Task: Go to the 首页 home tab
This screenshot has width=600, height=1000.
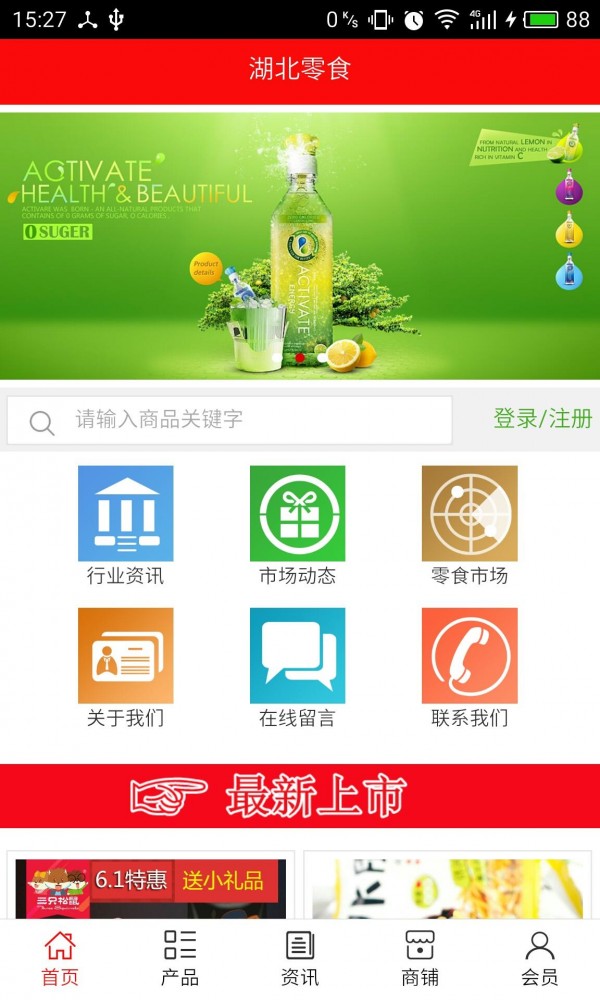Action: click(60, 958)
